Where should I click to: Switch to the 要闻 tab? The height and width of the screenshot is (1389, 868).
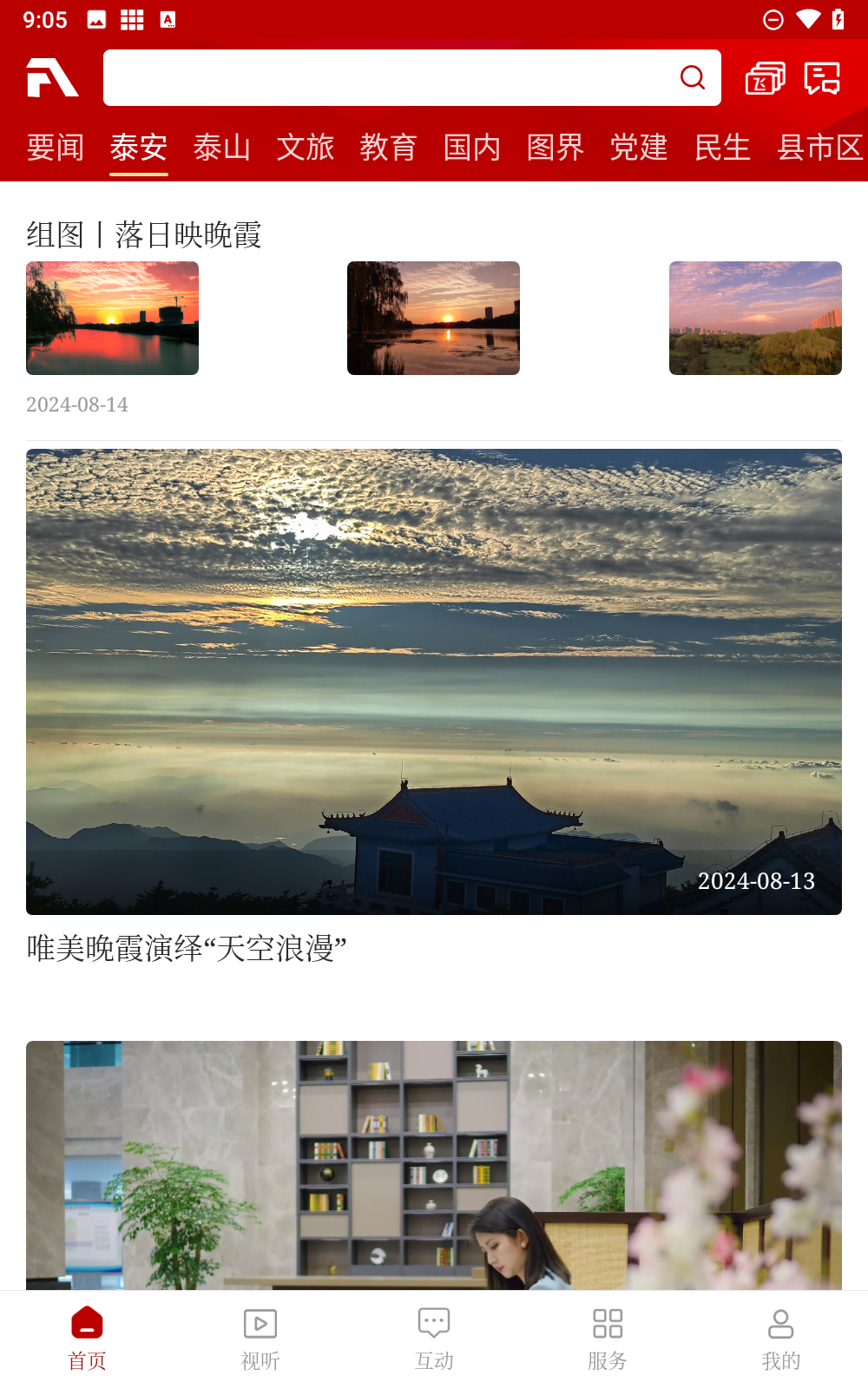(55, 148)
